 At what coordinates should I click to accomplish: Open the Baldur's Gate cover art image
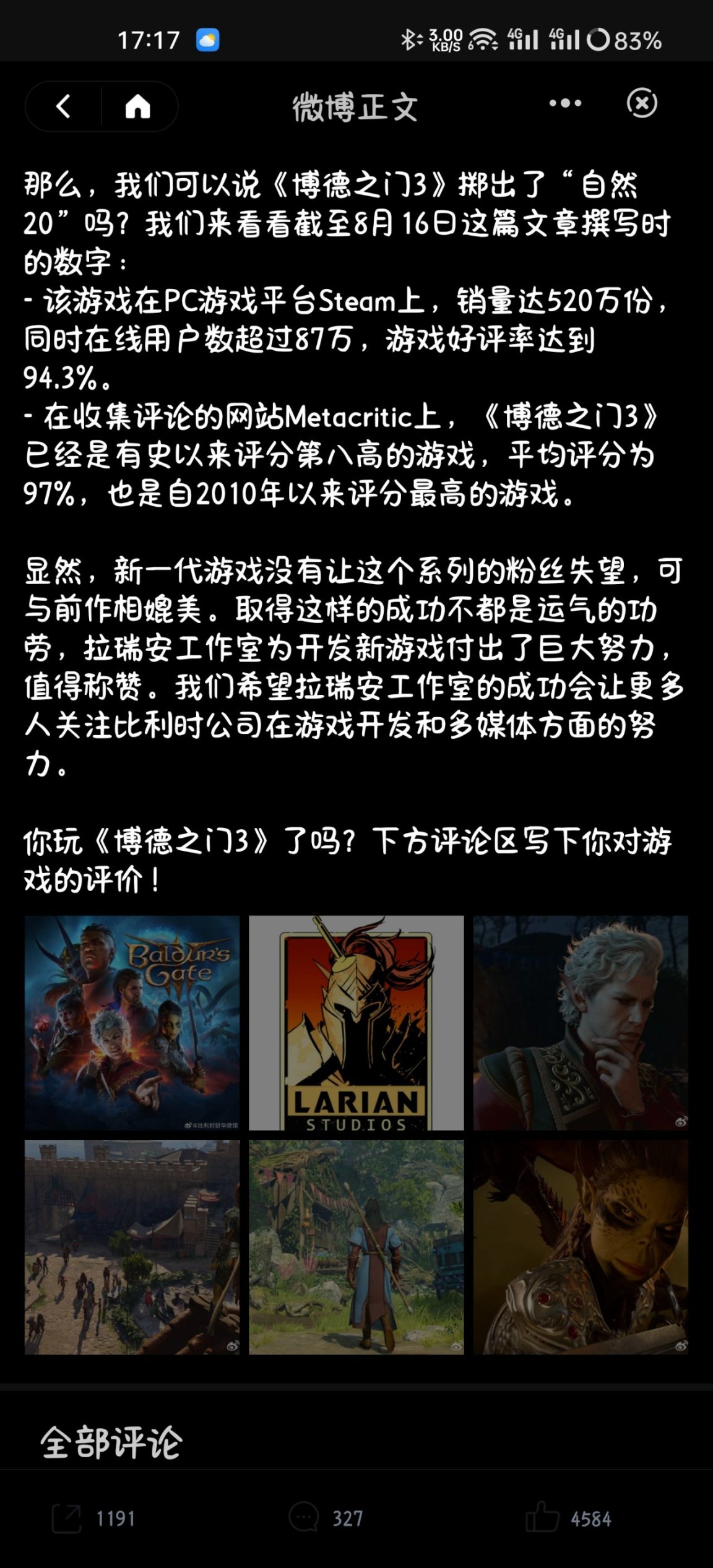(x=132, y=1022)
